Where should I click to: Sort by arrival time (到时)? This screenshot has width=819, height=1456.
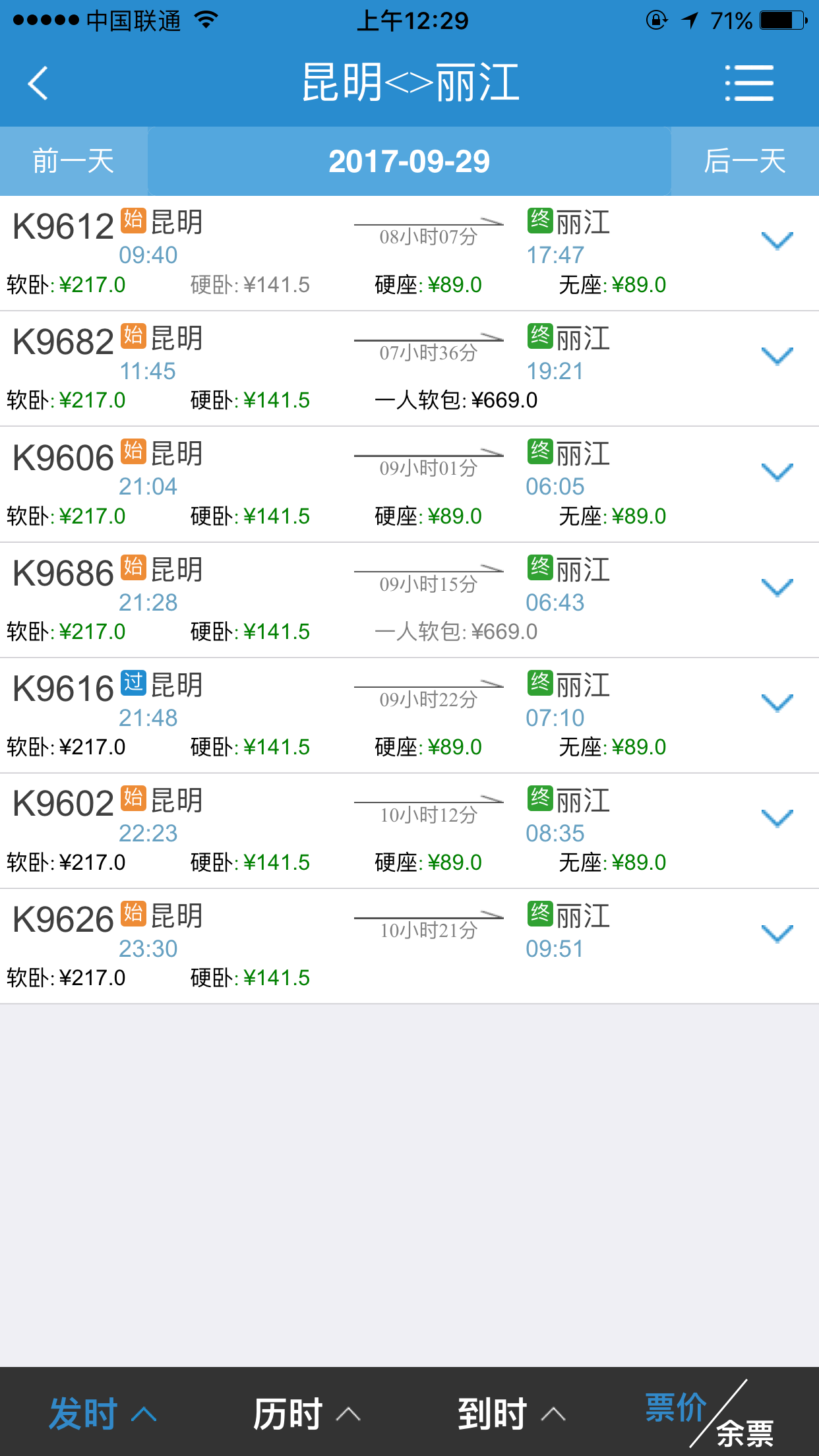(x=512, y=1414)
